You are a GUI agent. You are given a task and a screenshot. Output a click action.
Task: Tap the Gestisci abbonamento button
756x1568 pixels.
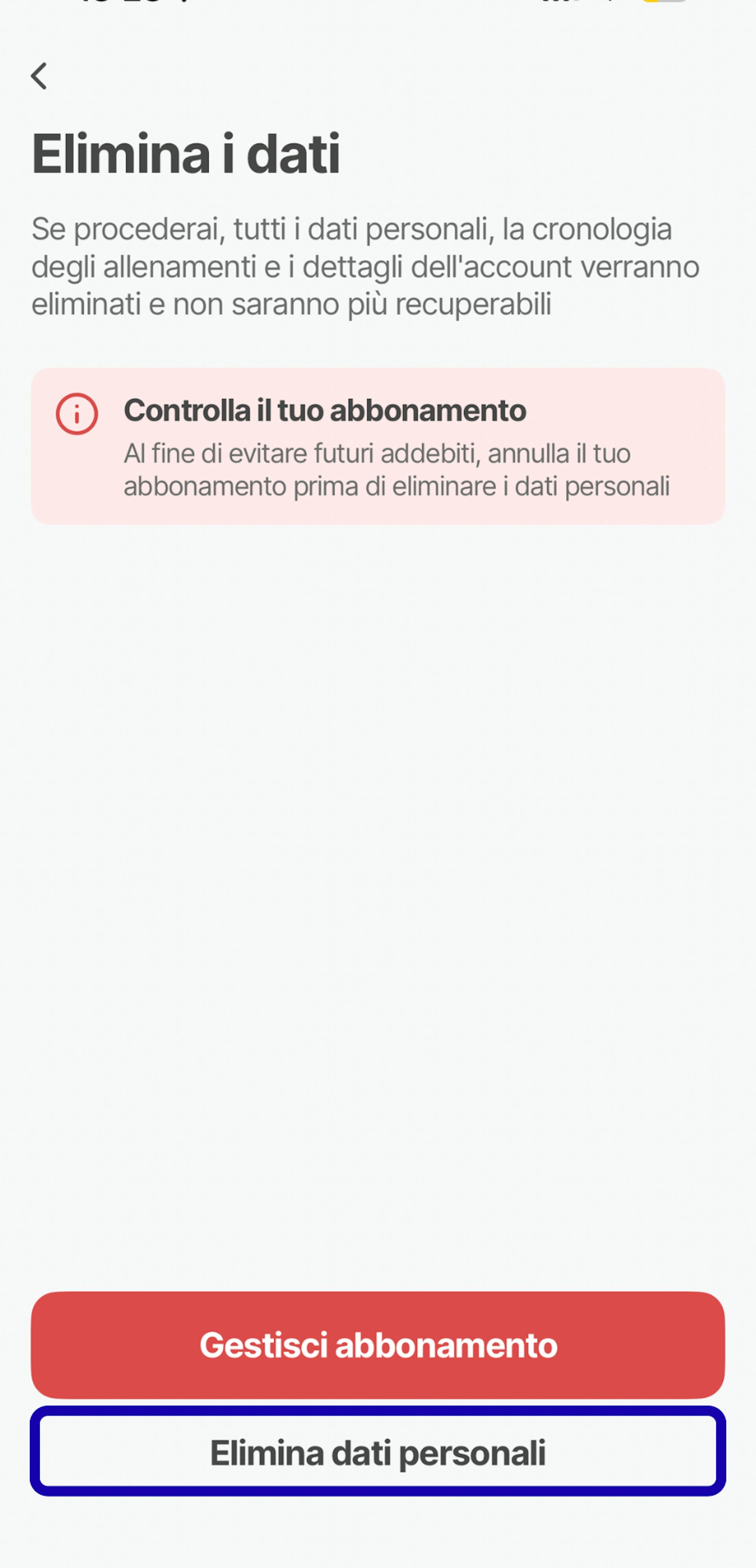click(x=378, y=1345)
